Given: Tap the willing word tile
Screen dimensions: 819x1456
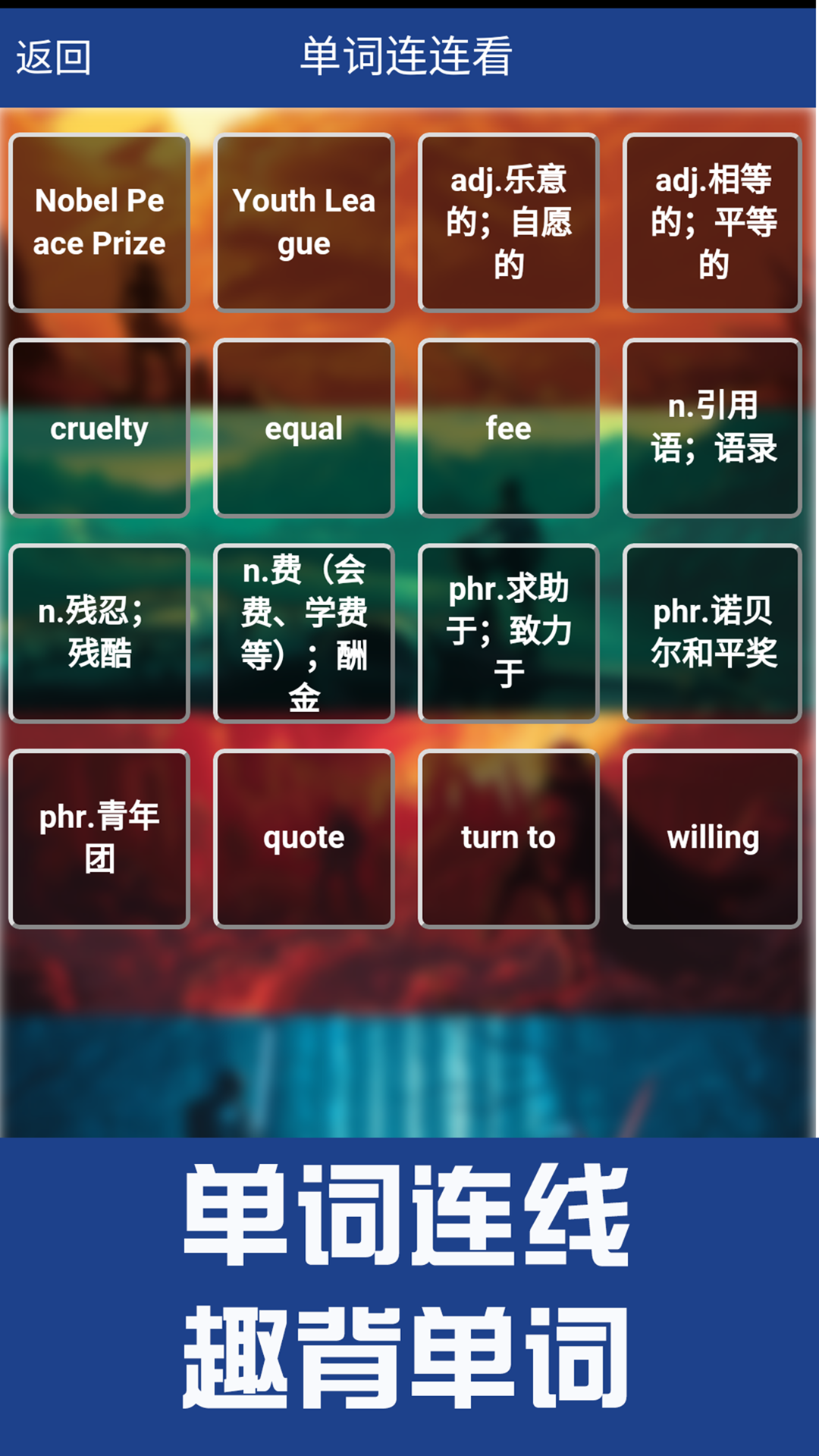Looking at the screenshot, I should click(x=712, y=838).
